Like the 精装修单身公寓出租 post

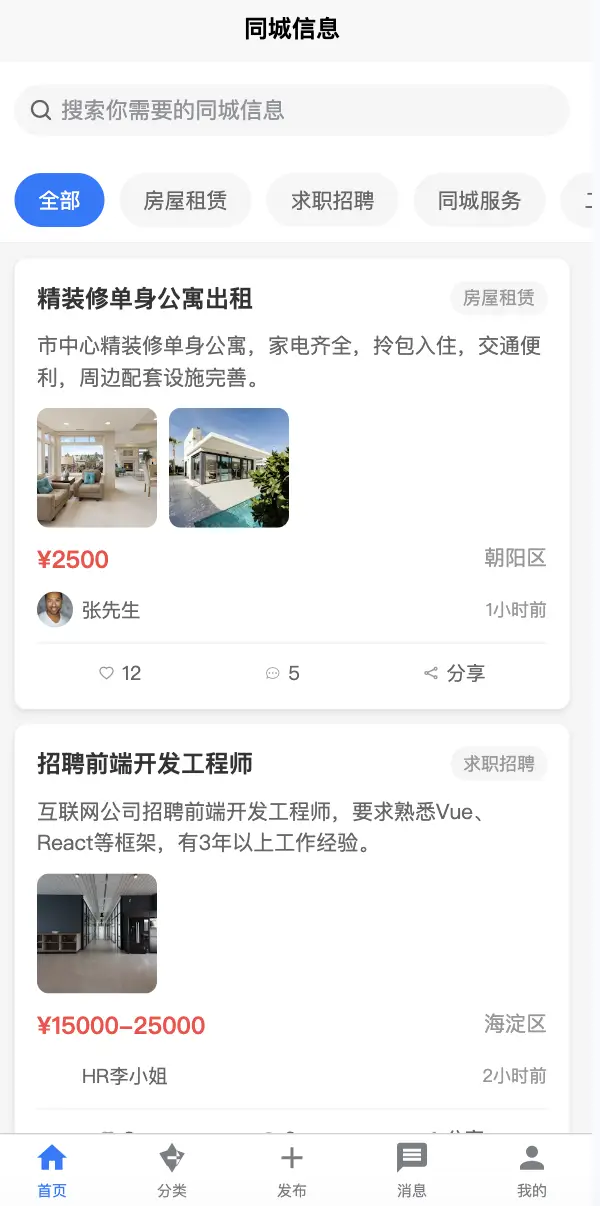[120, 673]
